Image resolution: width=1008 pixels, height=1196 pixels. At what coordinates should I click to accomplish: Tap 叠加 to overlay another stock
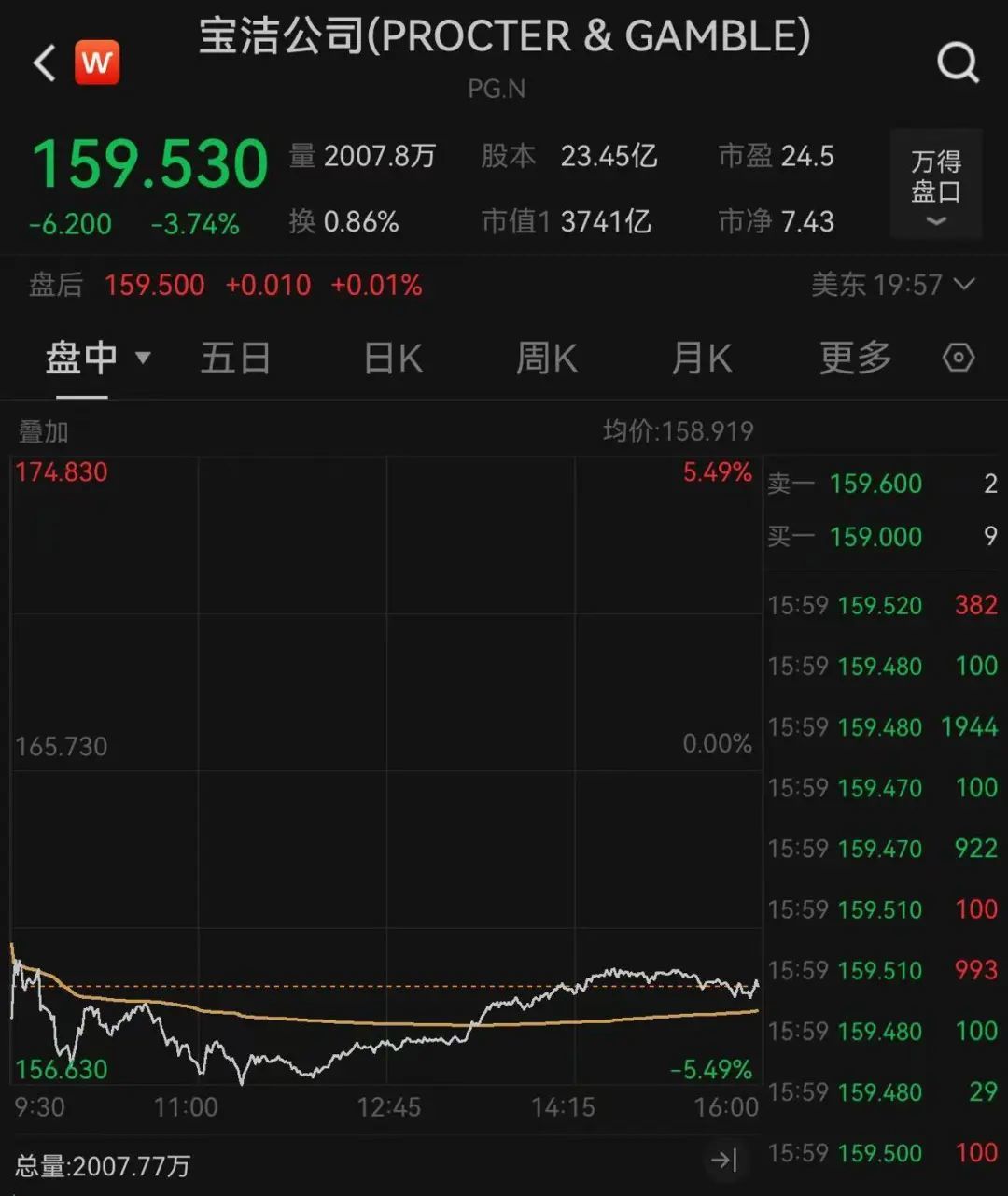pos(43,431)
